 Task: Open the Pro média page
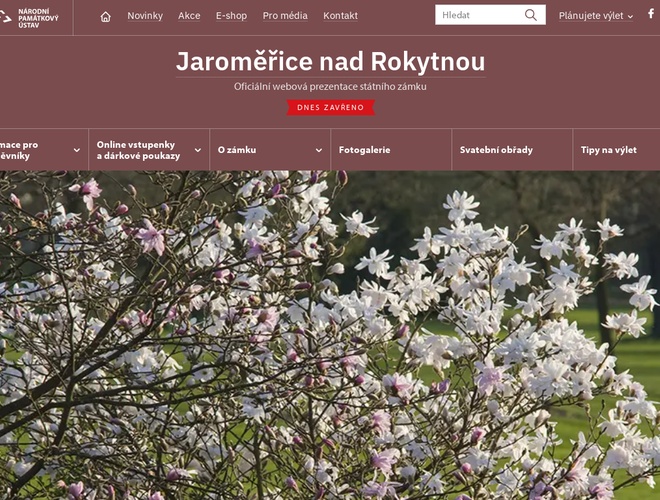click(285, 16)
